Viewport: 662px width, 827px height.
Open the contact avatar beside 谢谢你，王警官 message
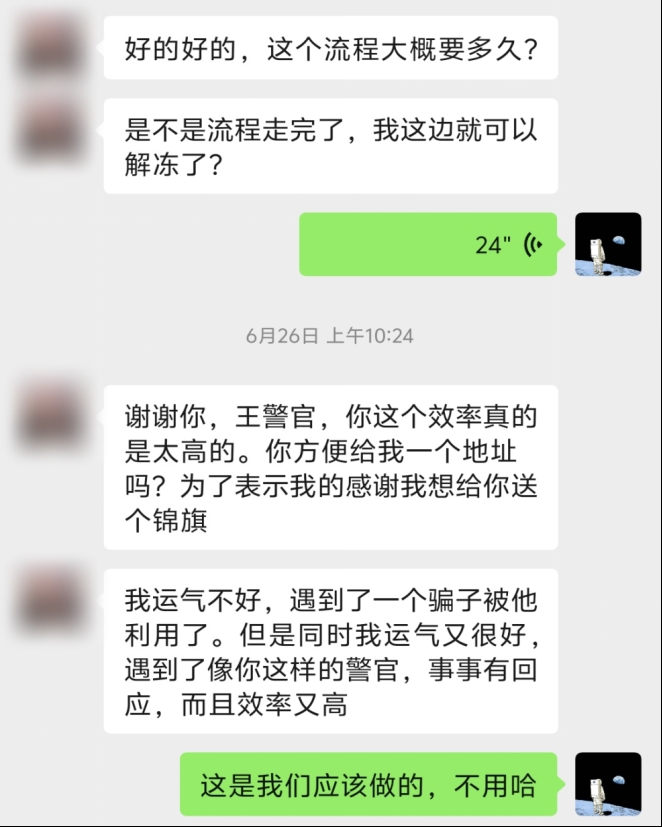[52, 410]
